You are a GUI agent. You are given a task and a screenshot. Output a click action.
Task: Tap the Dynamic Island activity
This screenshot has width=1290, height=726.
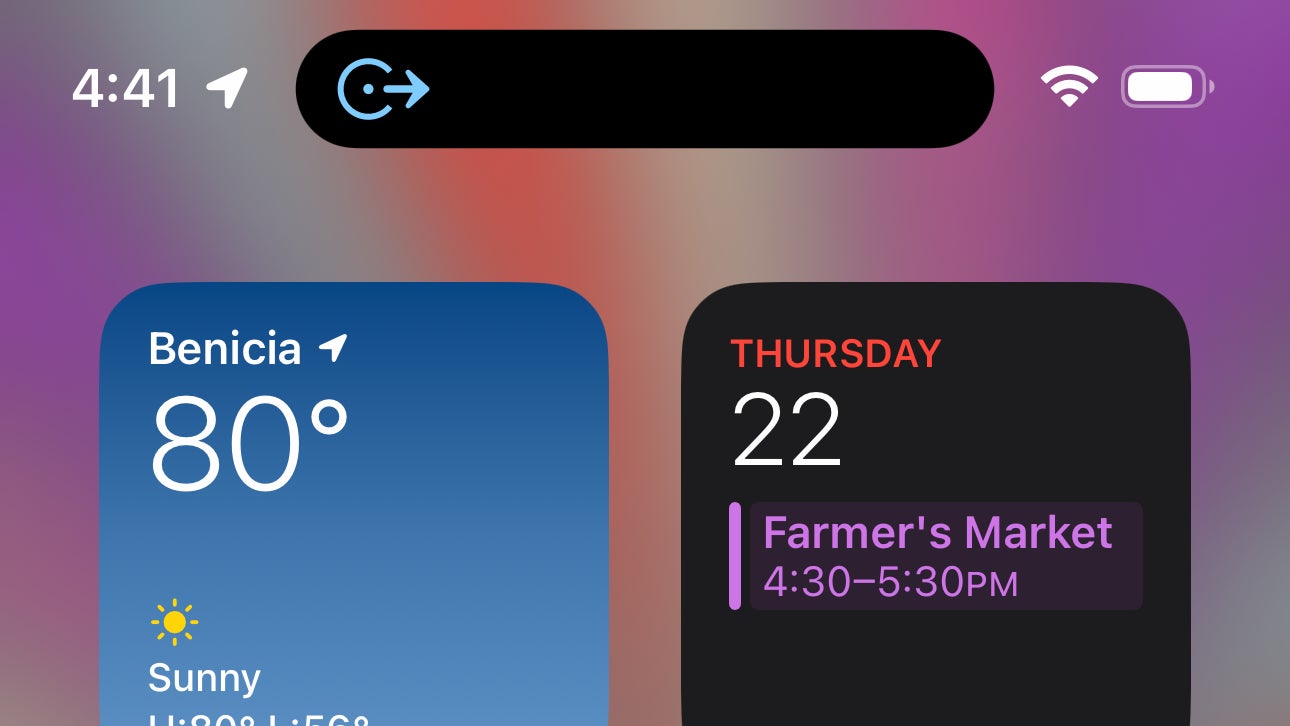coord(644,89)
